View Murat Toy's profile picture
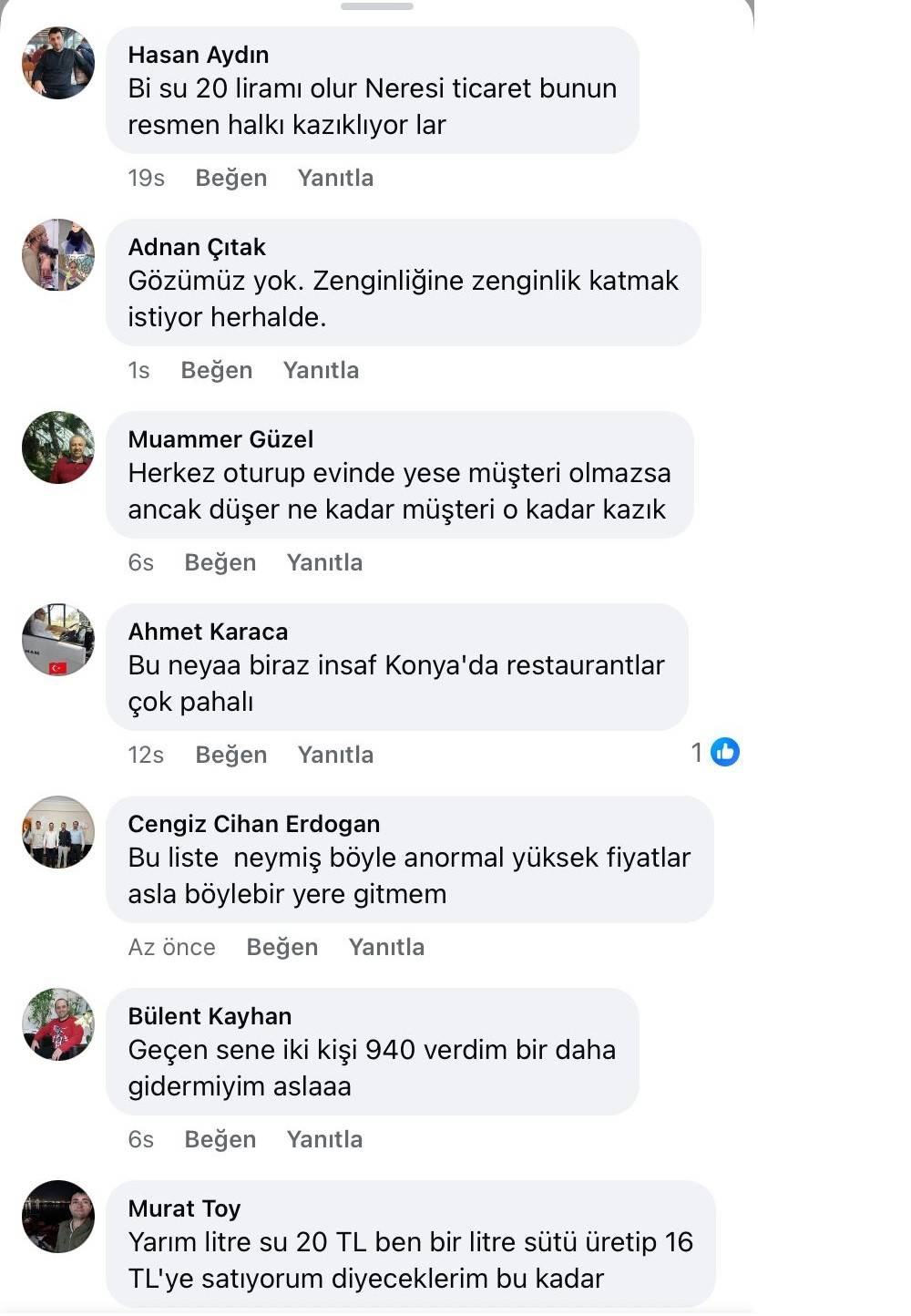 tap(58, 1217)
